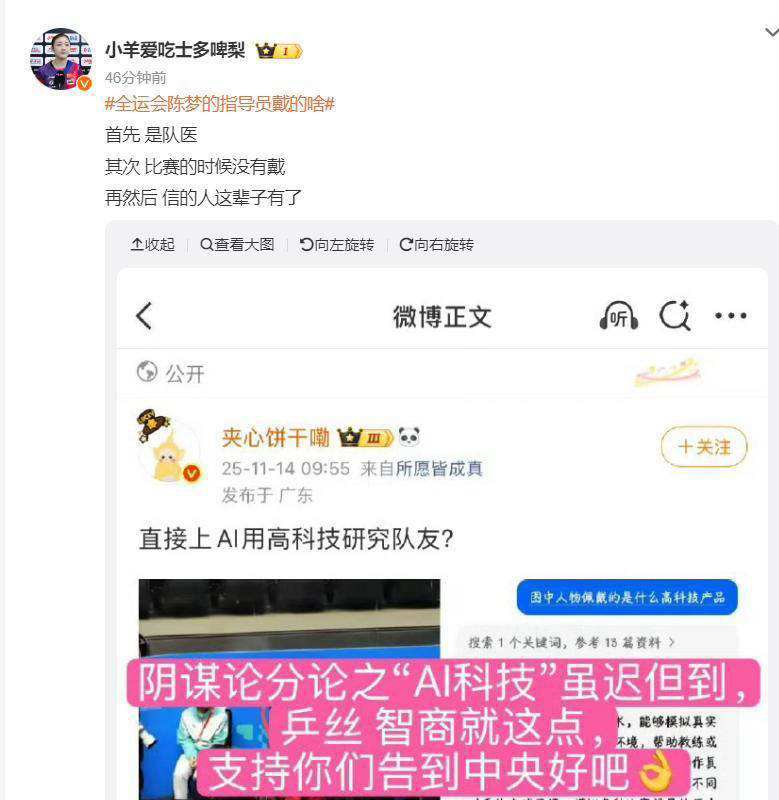Open 小羊爱吃士多啤梨's profile avatar
Screen dimensions: 779x800
point(61,60)
